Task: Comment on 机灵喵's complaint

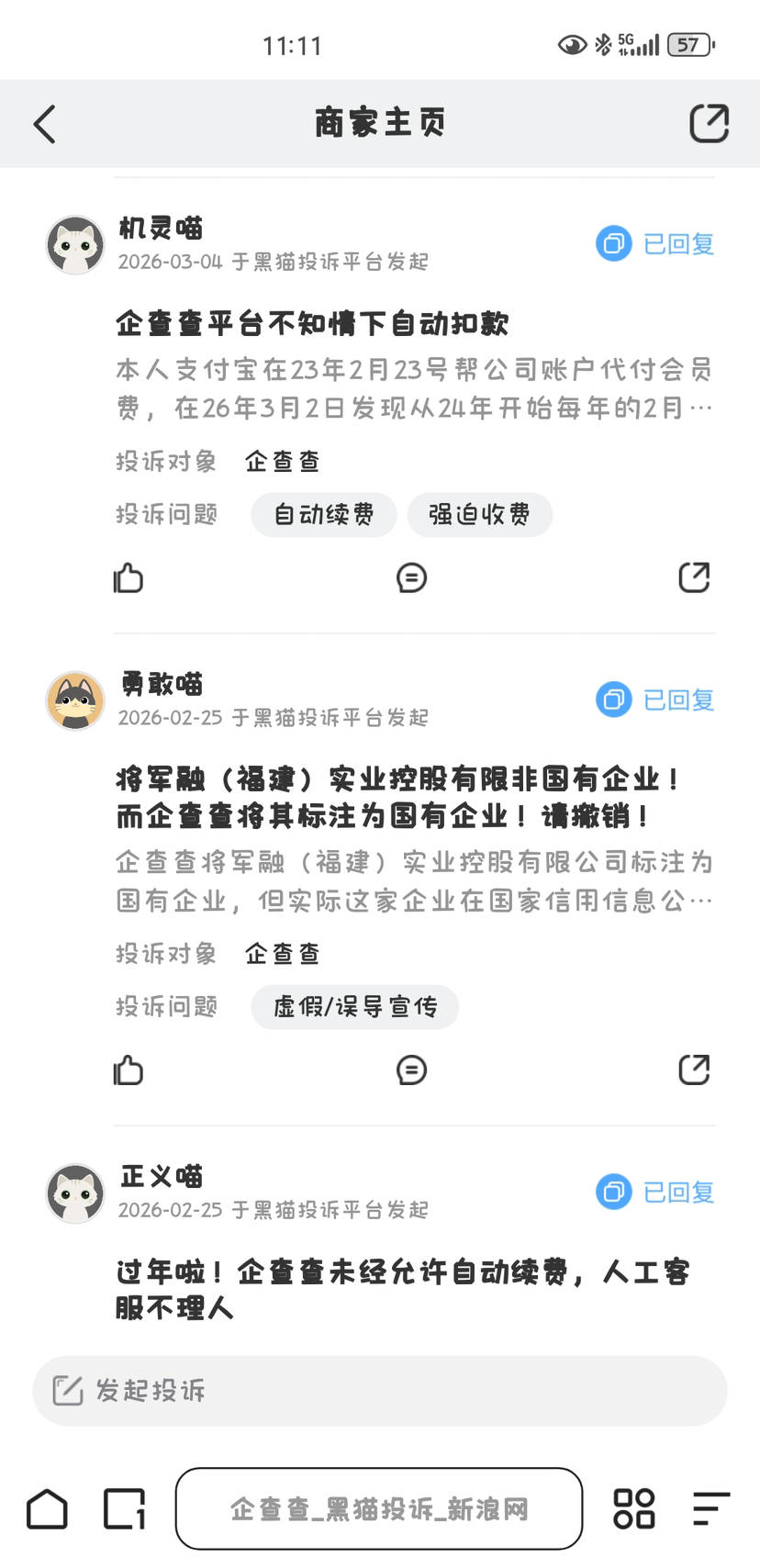Action: point(411,577)
